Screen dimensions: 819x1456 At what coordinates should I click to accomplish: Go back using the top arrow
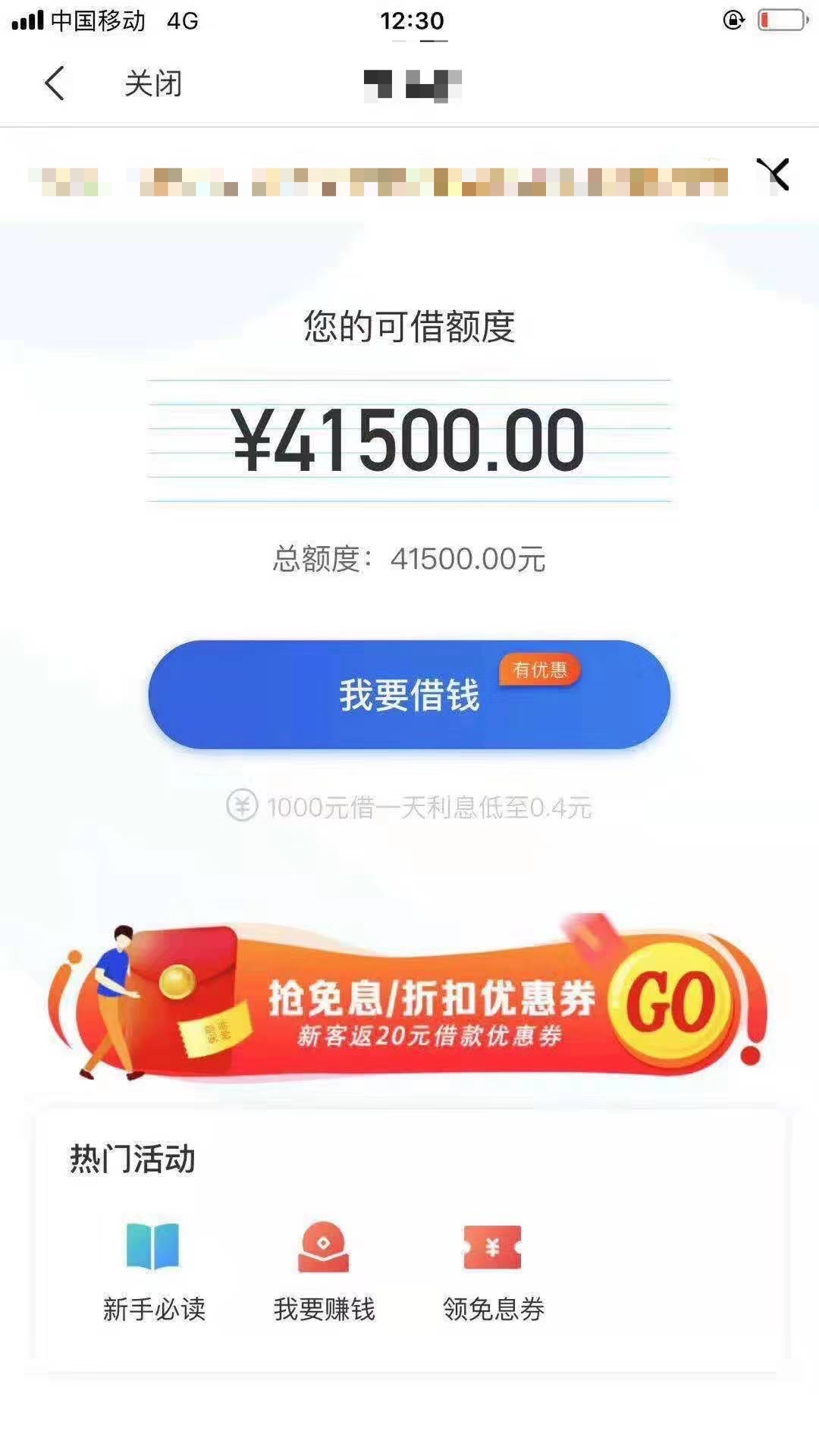[x=55, y=83]
